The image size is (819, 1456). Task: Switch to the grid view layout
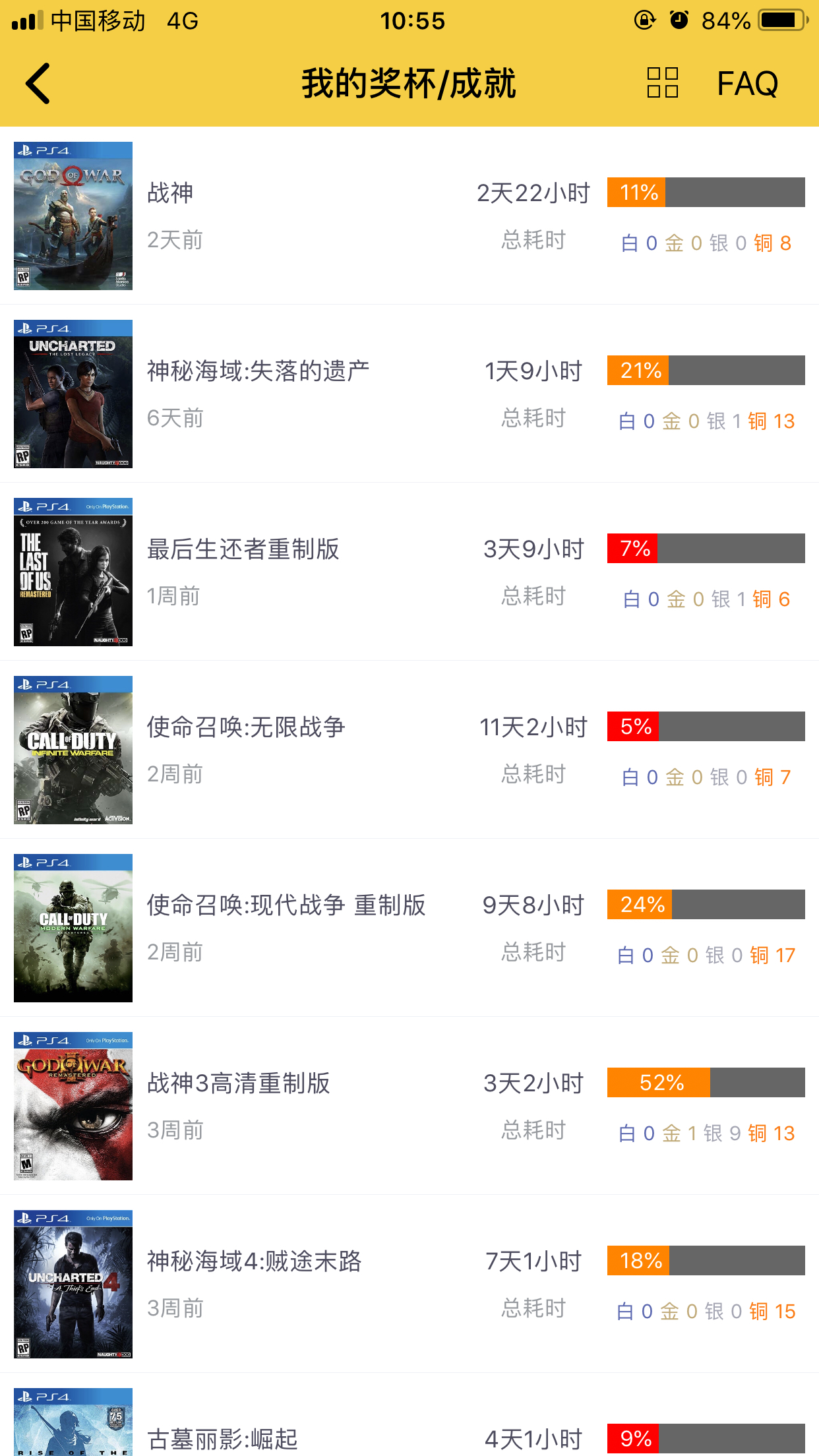tap(663, 83)
